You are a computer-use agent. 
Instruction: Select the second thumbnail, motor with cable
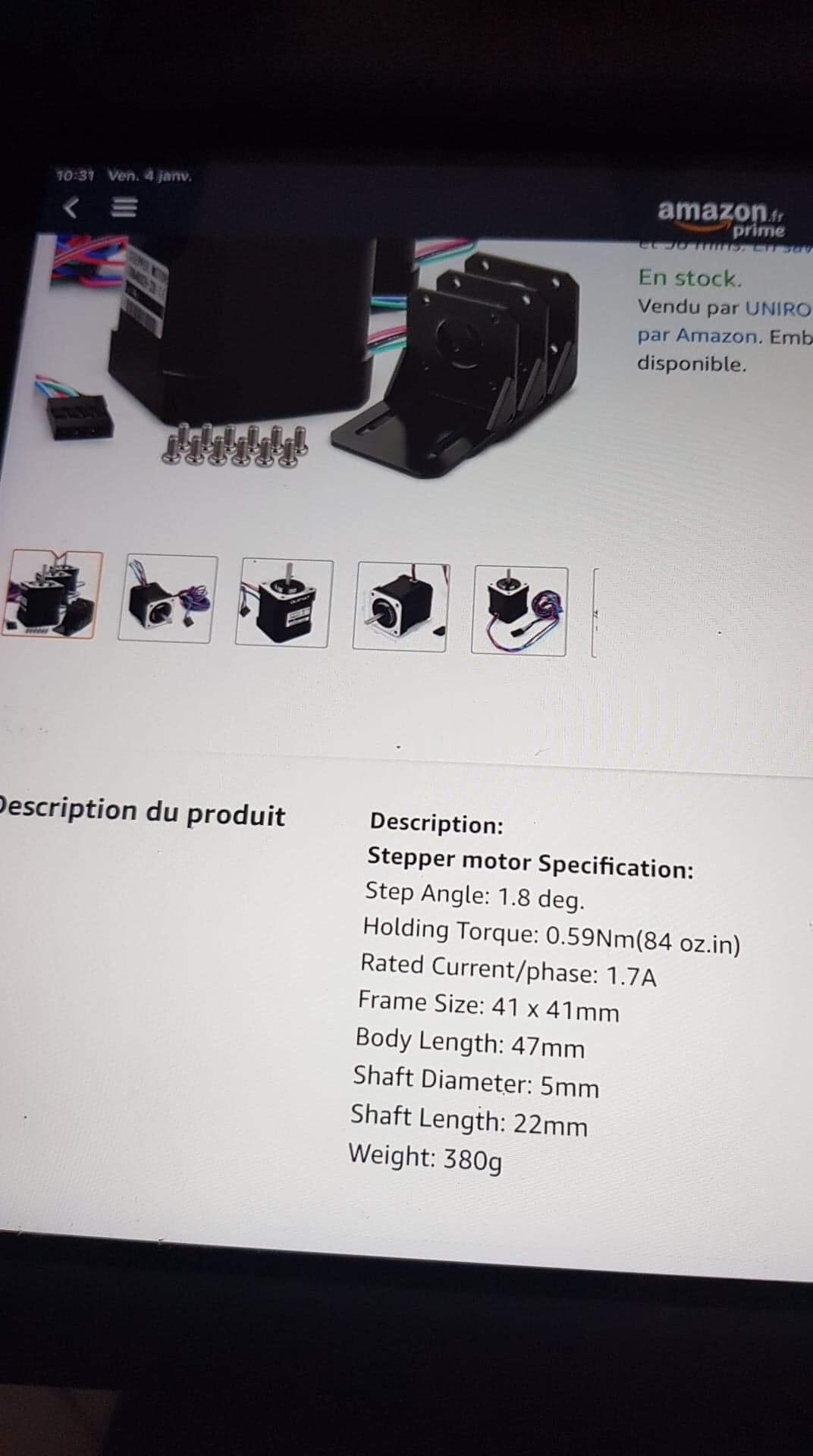click(168, 599)
